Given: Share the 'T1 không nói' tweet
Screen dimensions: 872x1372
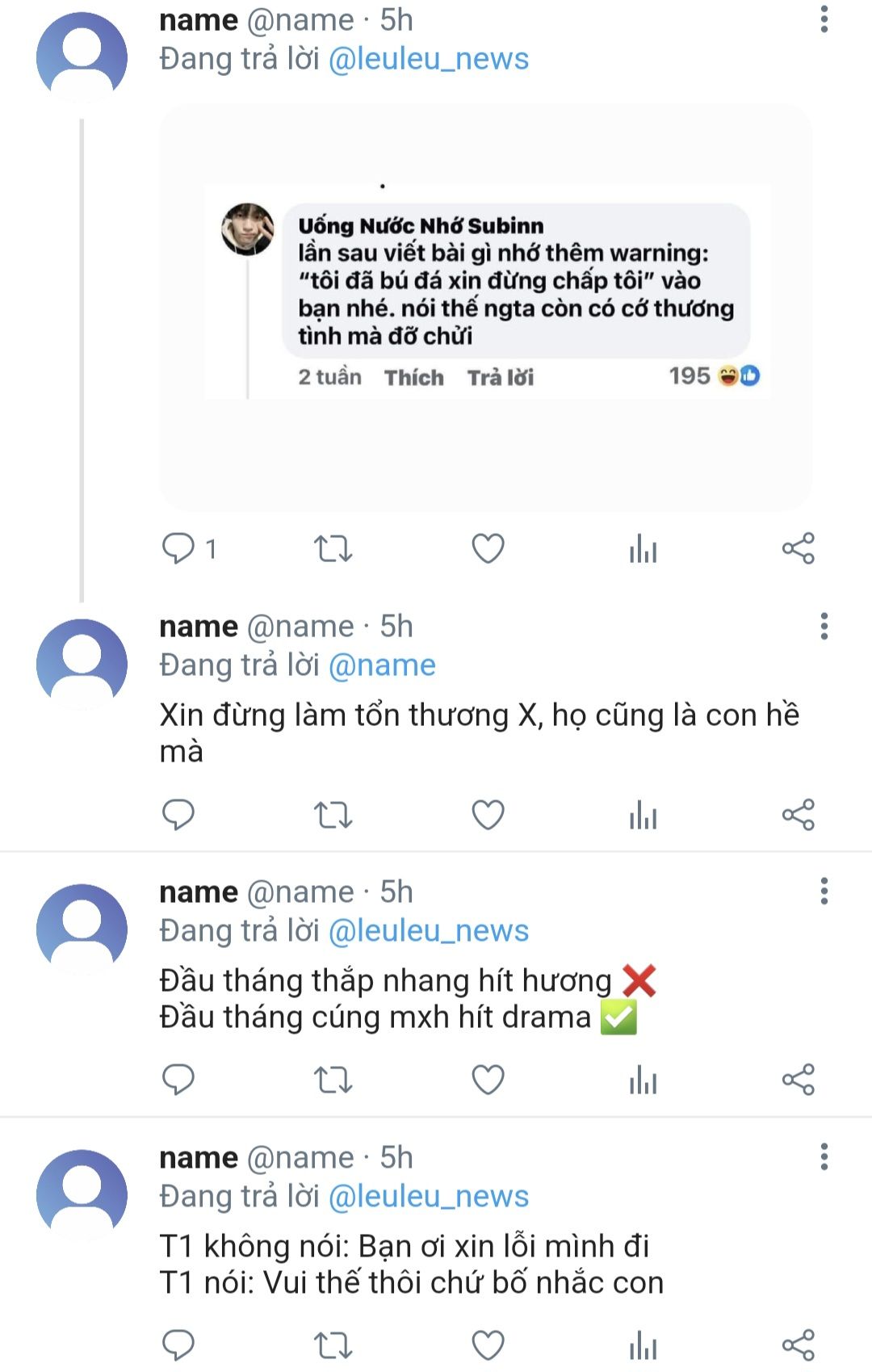Looking at the screenshot, I should [798, 1345].
